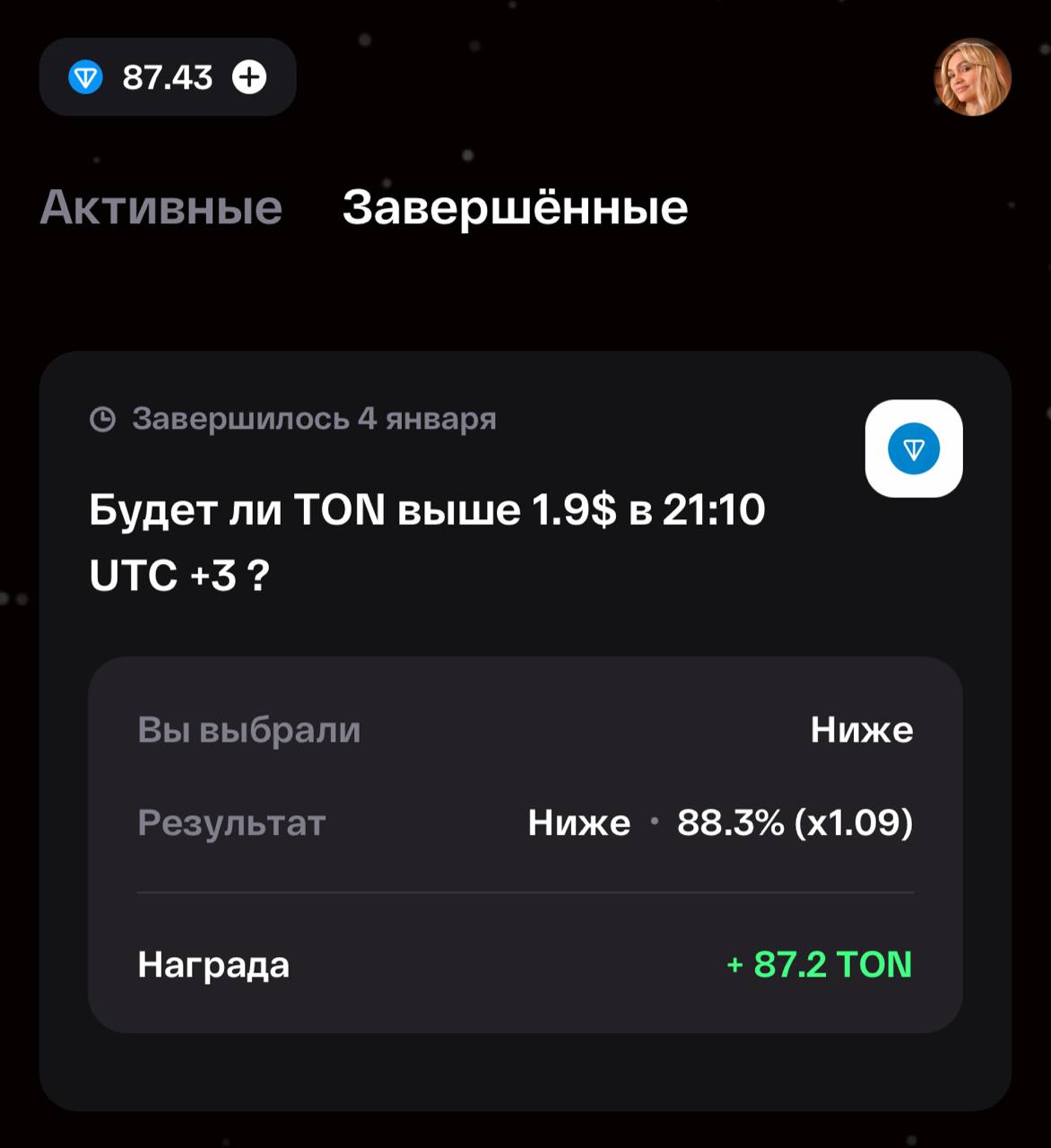The image size is (1051, 1148).
Task: Open the completed TON 1.9$ prediction card
Action: (427, 541)
